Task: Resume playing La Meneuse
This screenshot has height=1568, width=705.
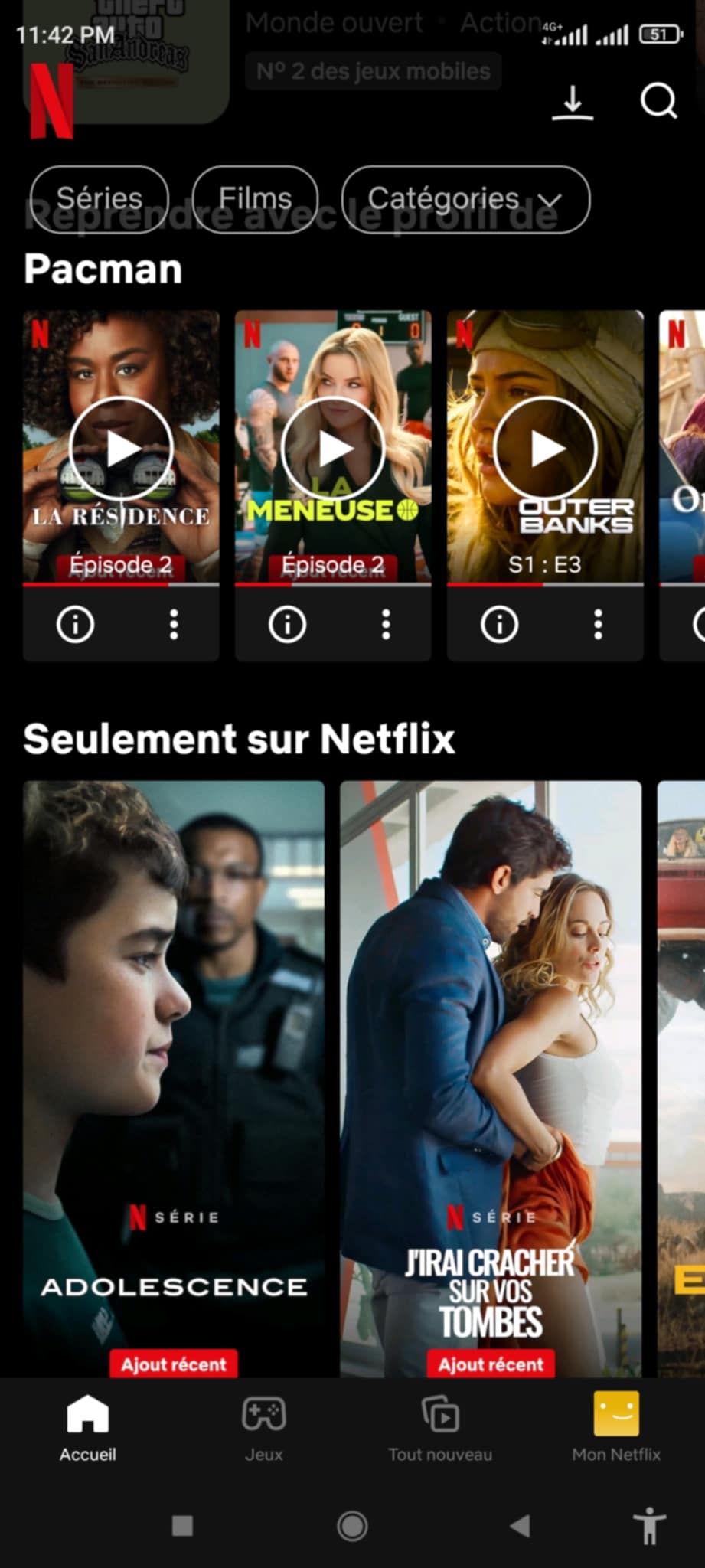Action: click(x=333, y=449)
